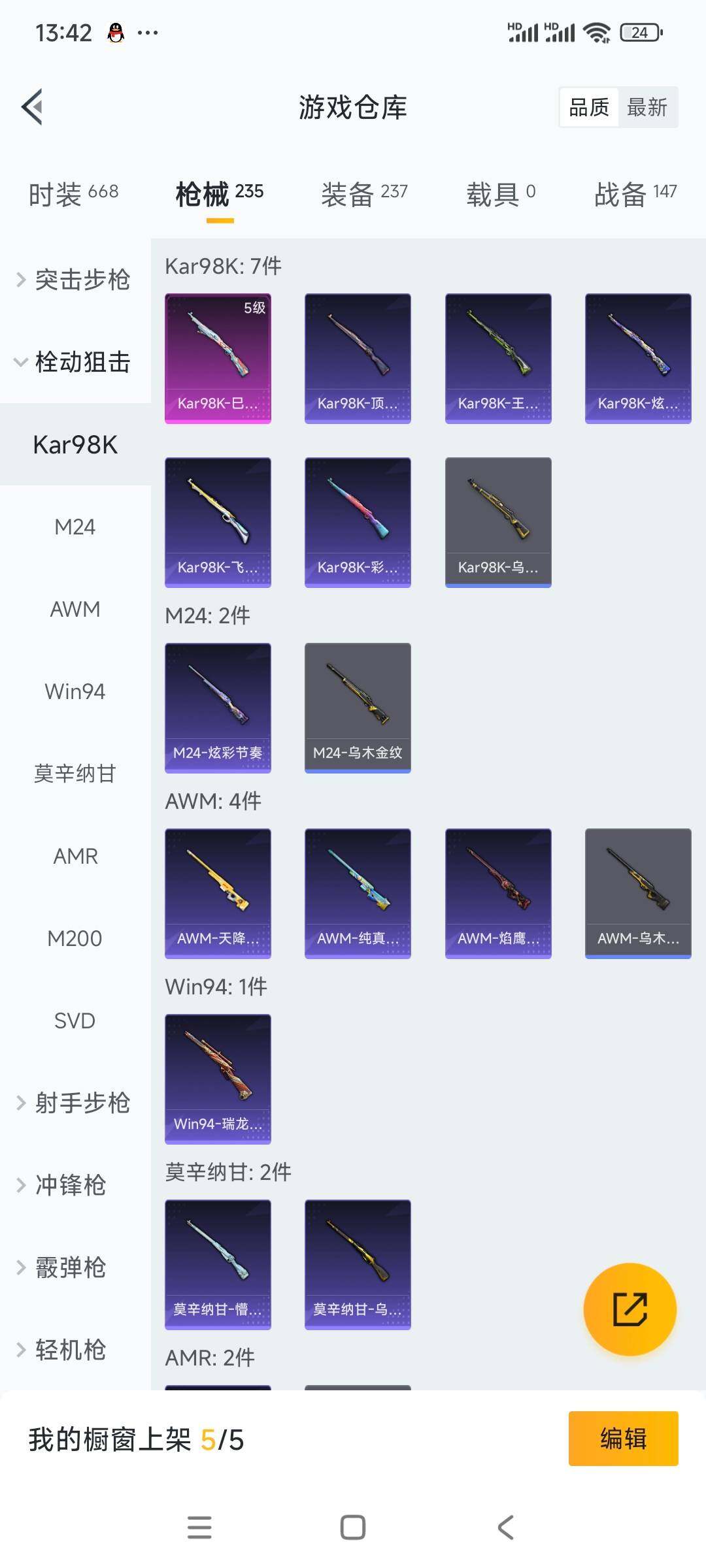Select M200 in the sidebar list
This screenshot has height=1568, width=706.
[76, 938]
